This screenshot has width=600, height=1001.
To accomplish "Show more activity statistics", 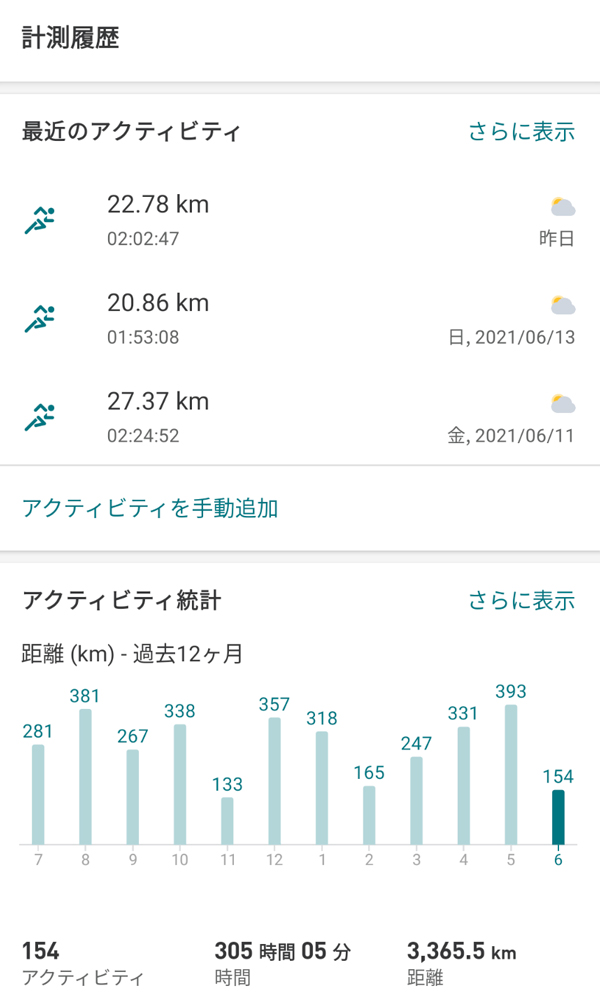I will (x=521, y=600).
